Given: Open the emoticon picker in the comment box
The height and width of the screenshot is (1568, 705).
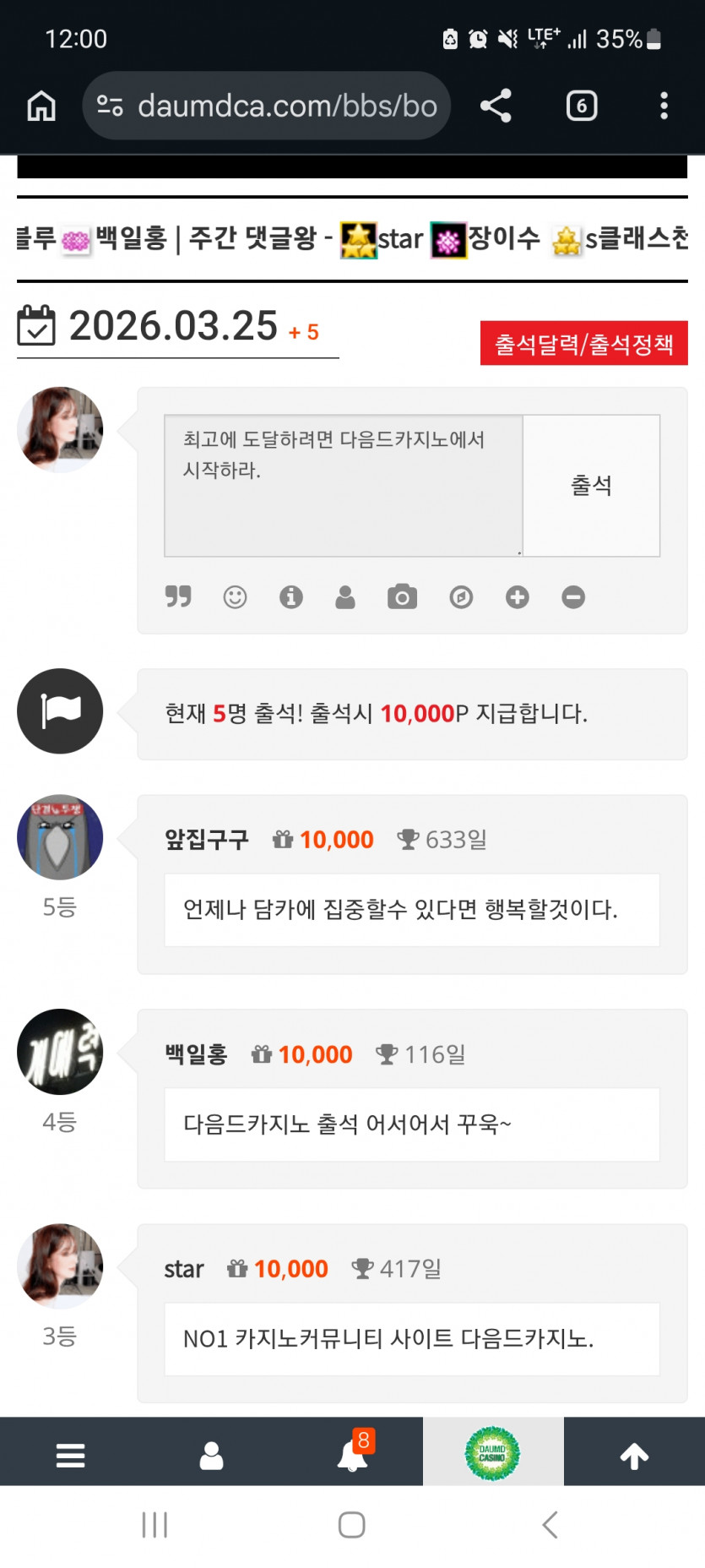Looking at the screenshot, I should click(x=235, y=597).
